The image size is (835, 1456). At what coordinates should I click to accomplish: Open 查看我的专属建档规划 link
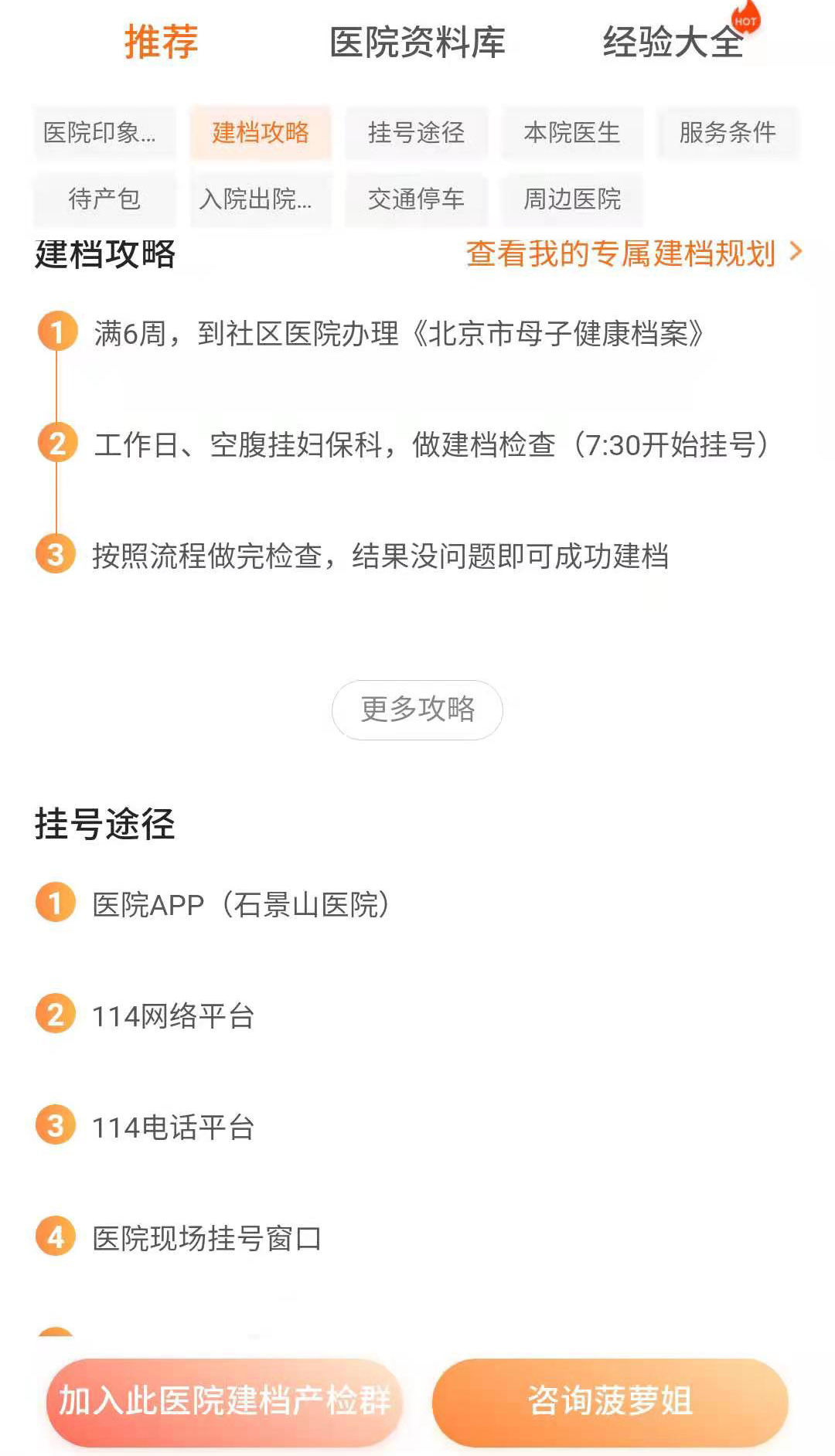click(633, 253)
